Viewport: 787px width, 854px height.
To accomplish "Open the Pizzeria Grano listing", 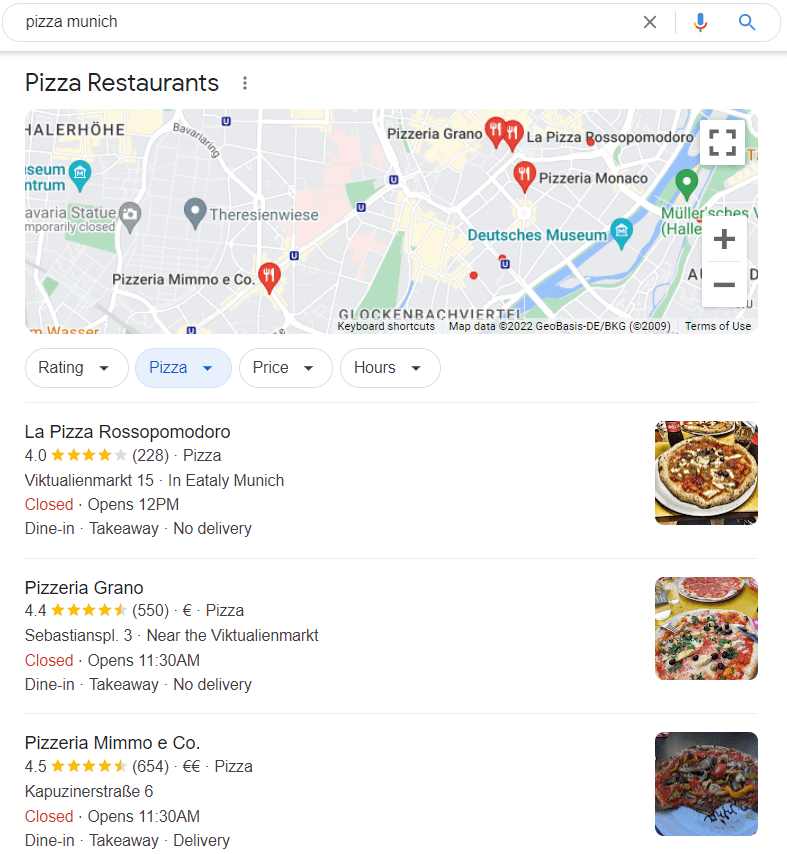I will 84,588.
